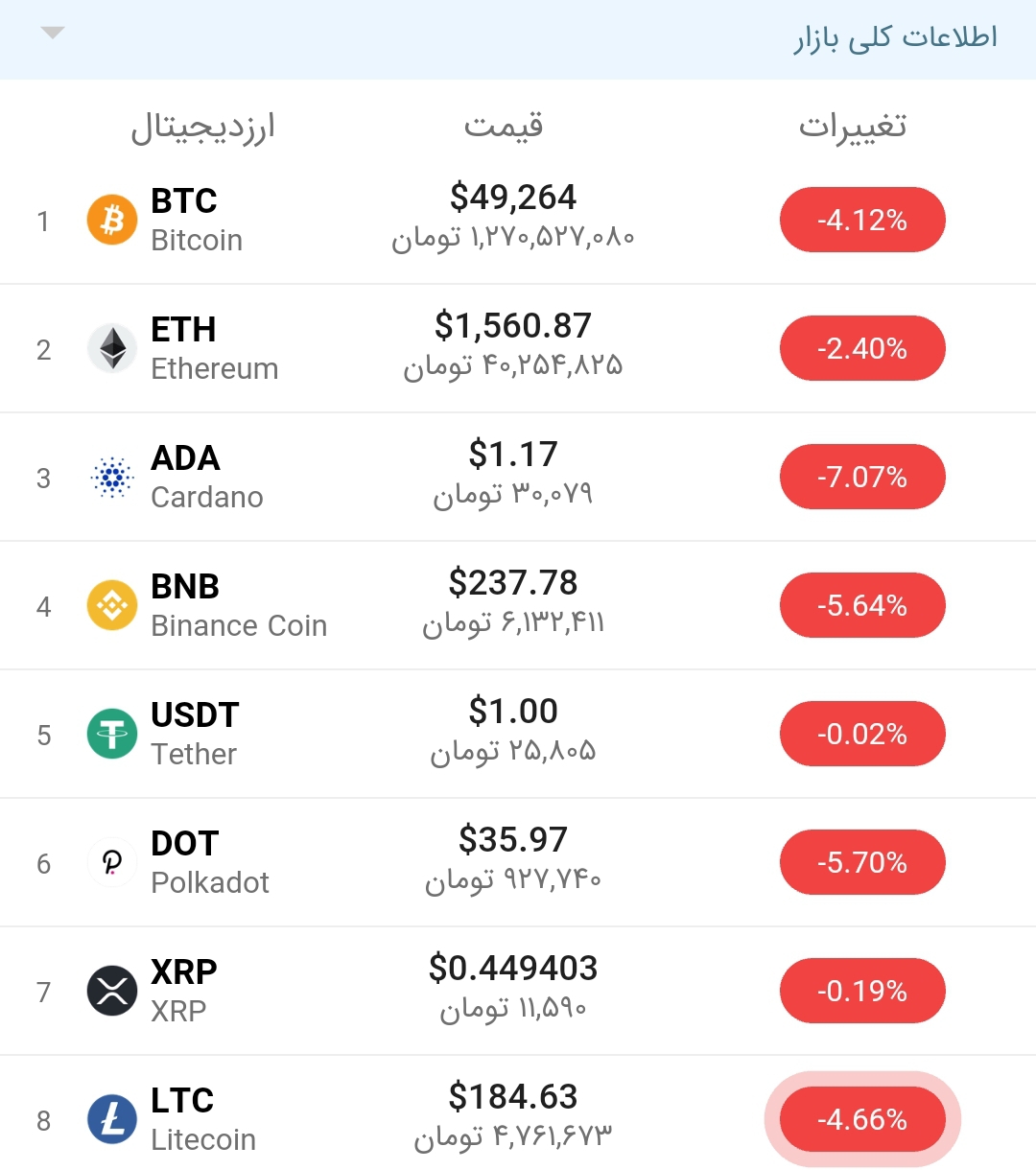The height and width of the screenshot is (1170, 1036).
Task: Select the -5.70% badge for Polkadot
Action: pos(861,862)
